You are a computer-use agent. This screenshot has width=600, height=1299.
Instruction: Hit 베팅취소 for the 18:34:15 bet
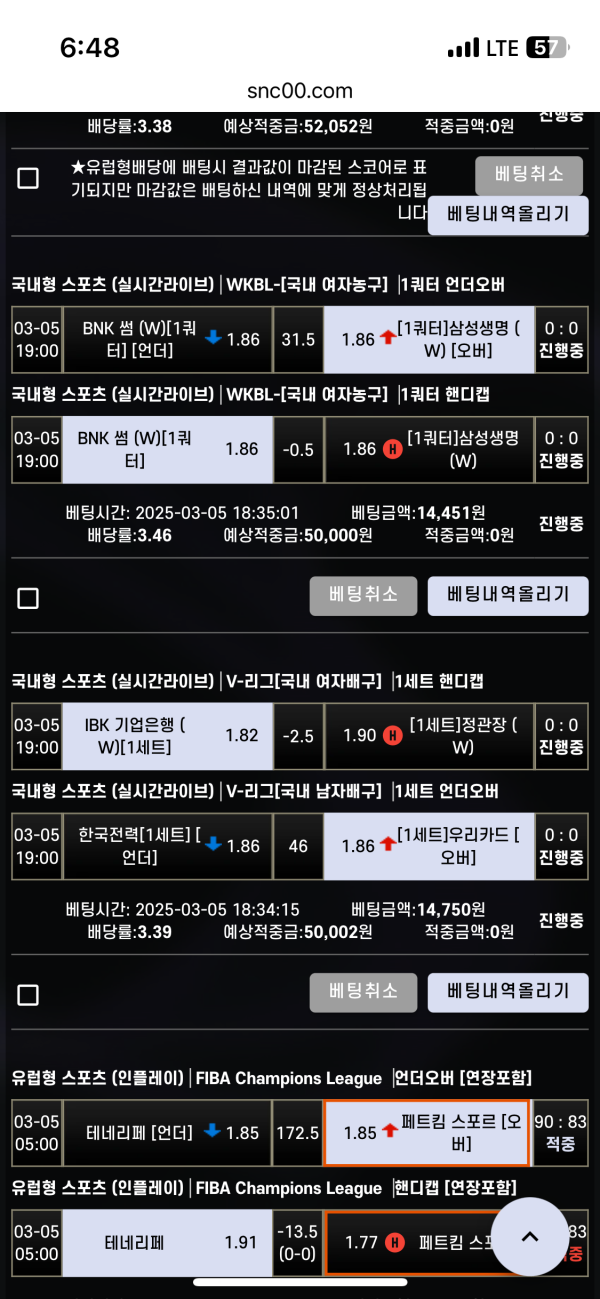[363, 991]
